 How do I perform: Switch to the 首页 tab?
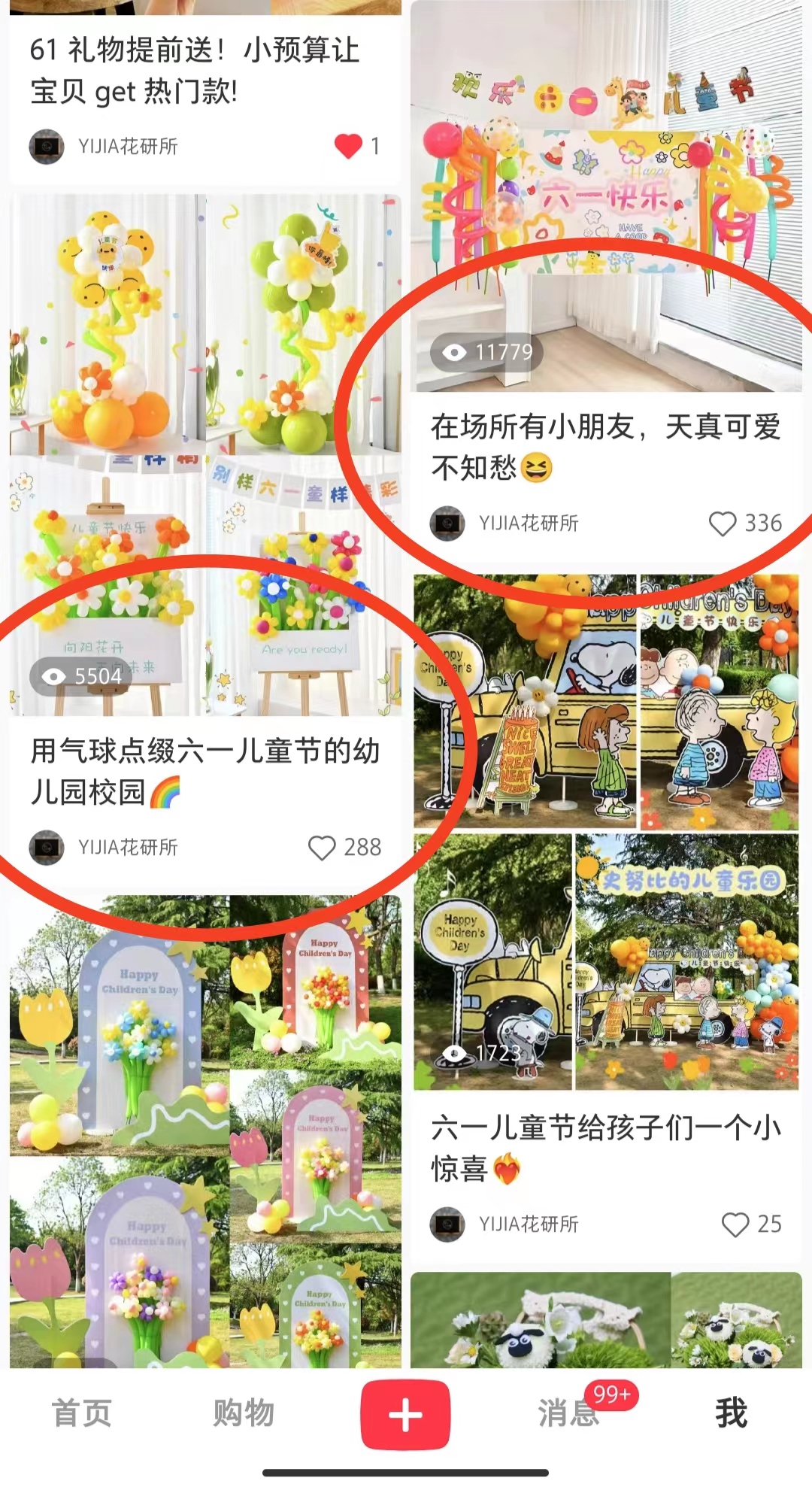click(81, 1412)
